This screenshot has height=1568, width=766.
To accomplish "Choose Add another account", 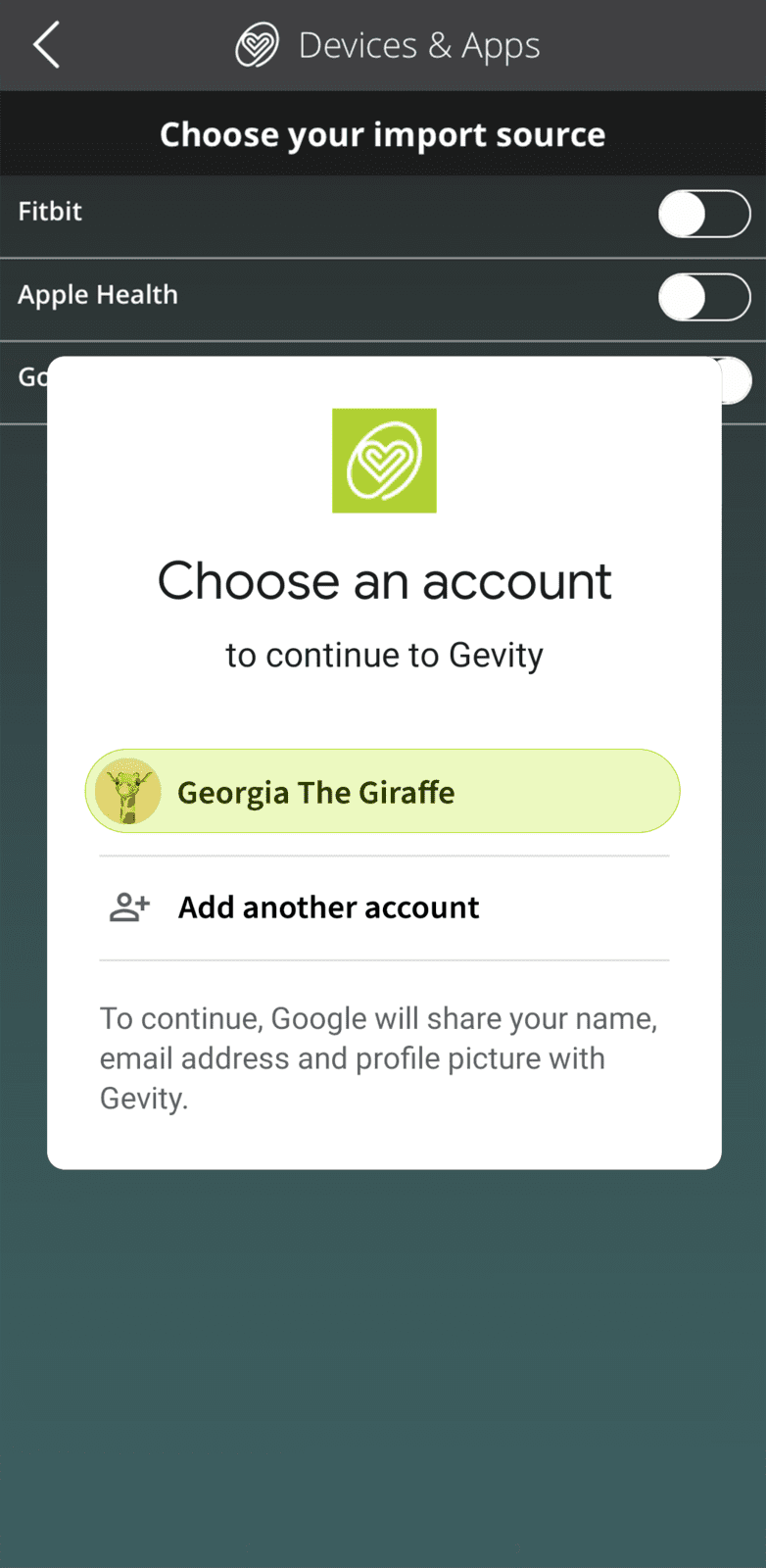I will (x=384, y=907).
